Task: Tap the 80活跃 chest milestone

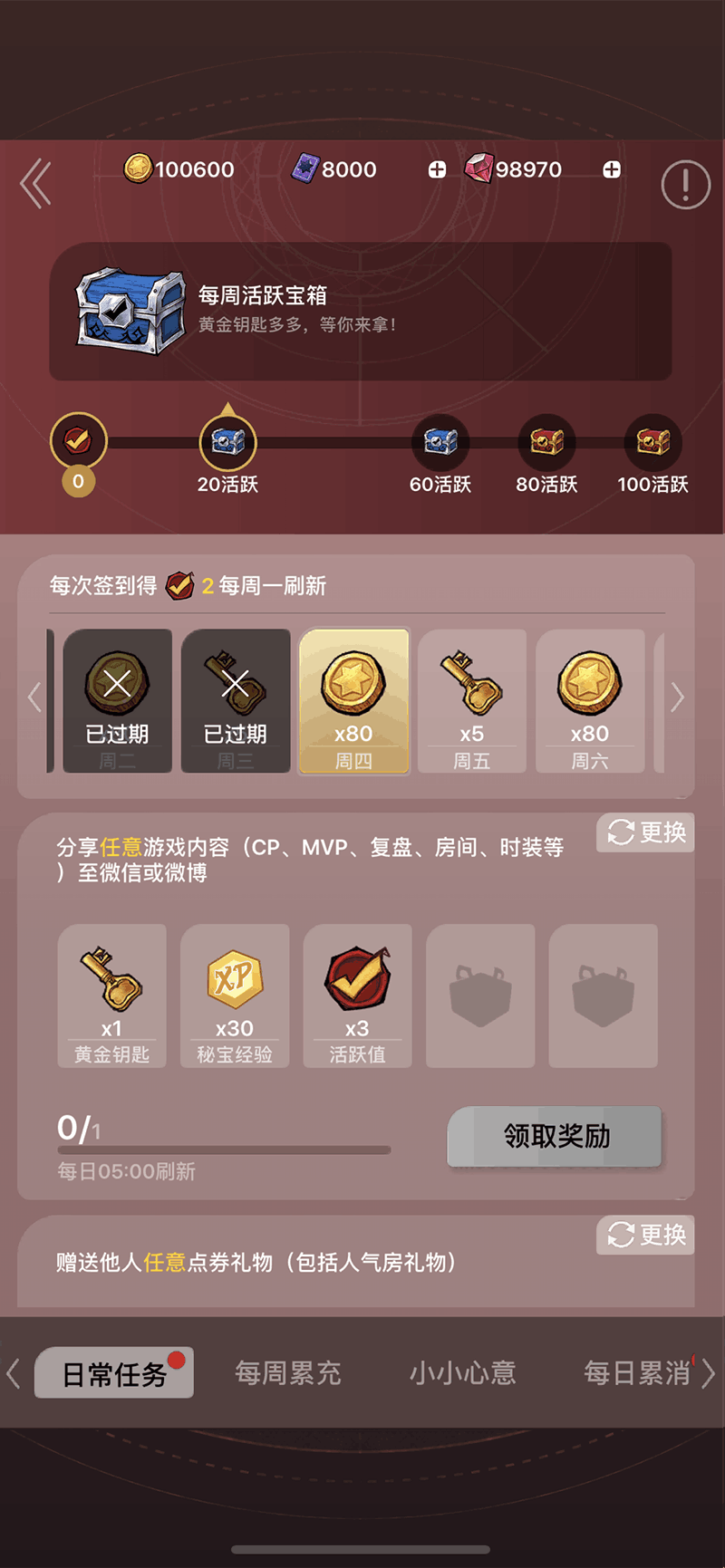Action: click(x=546, y=443)
